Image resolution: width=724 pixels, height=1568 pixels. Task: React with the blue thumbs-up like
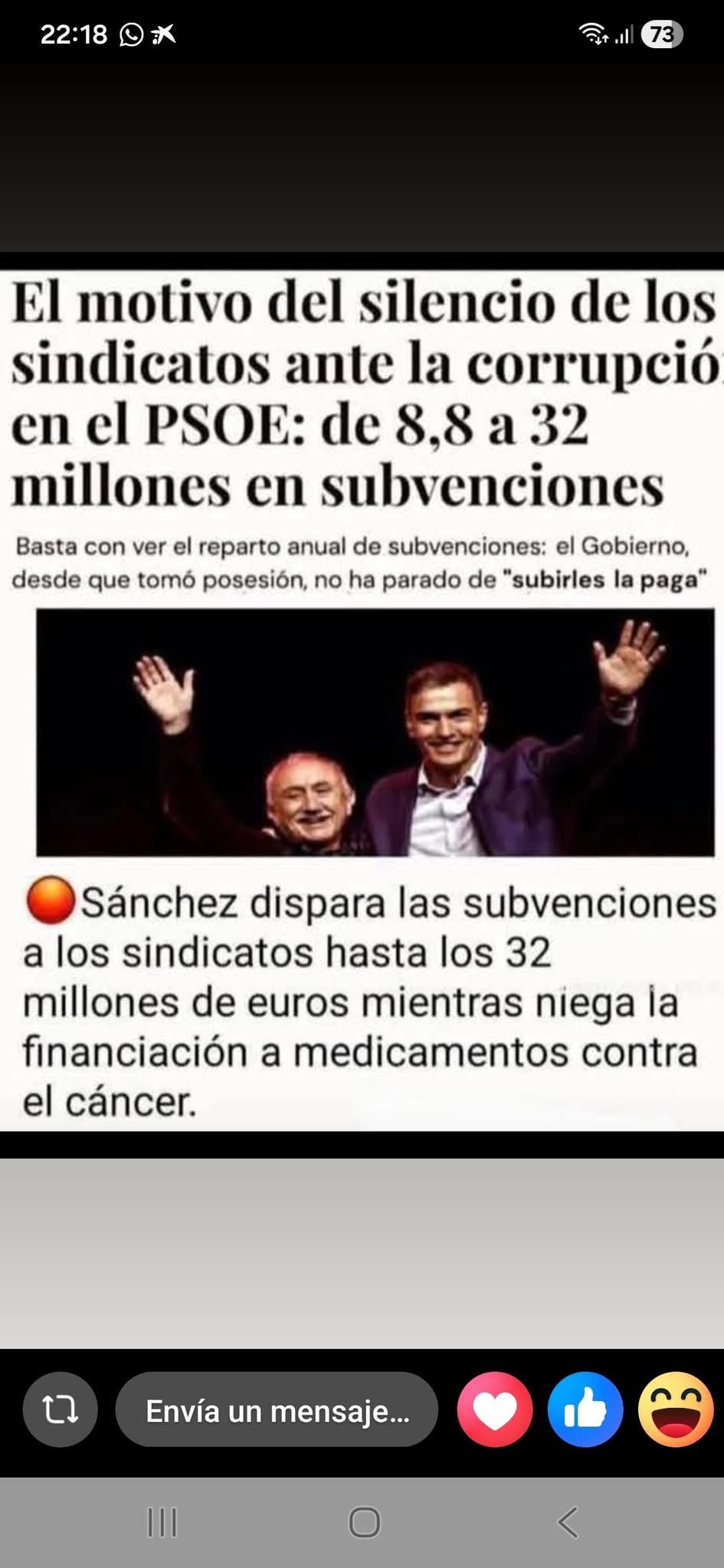tap(585, 1410)
